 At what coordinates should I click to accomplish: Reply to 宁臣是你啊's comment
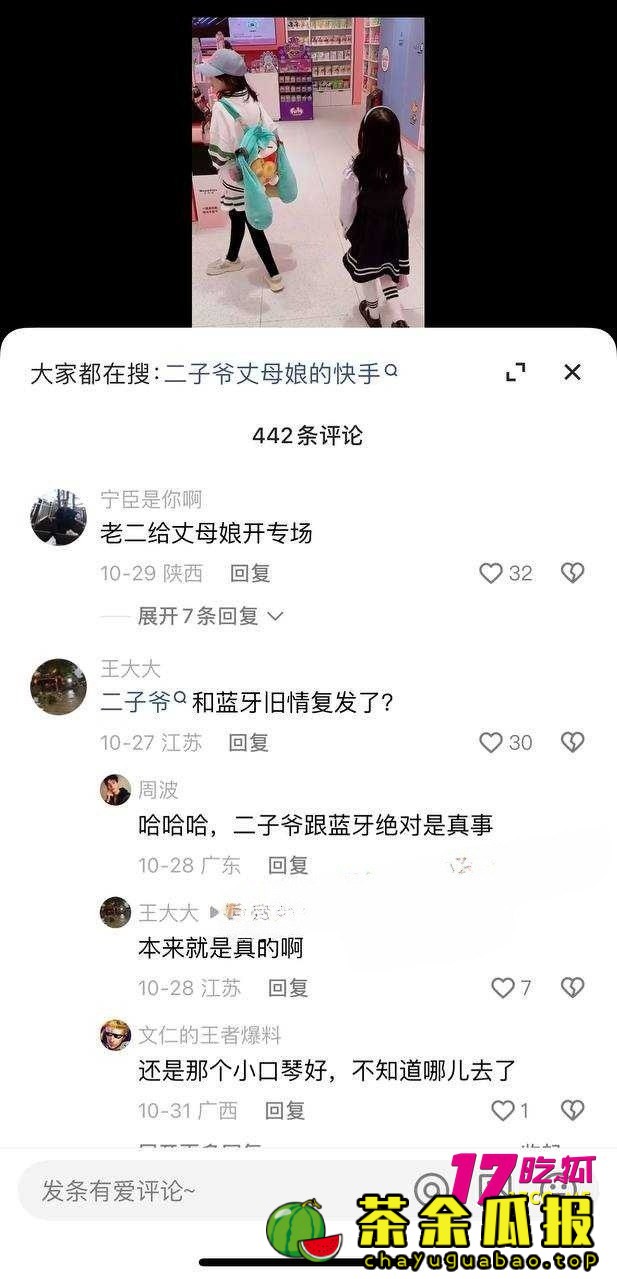[x=250, y=574]
